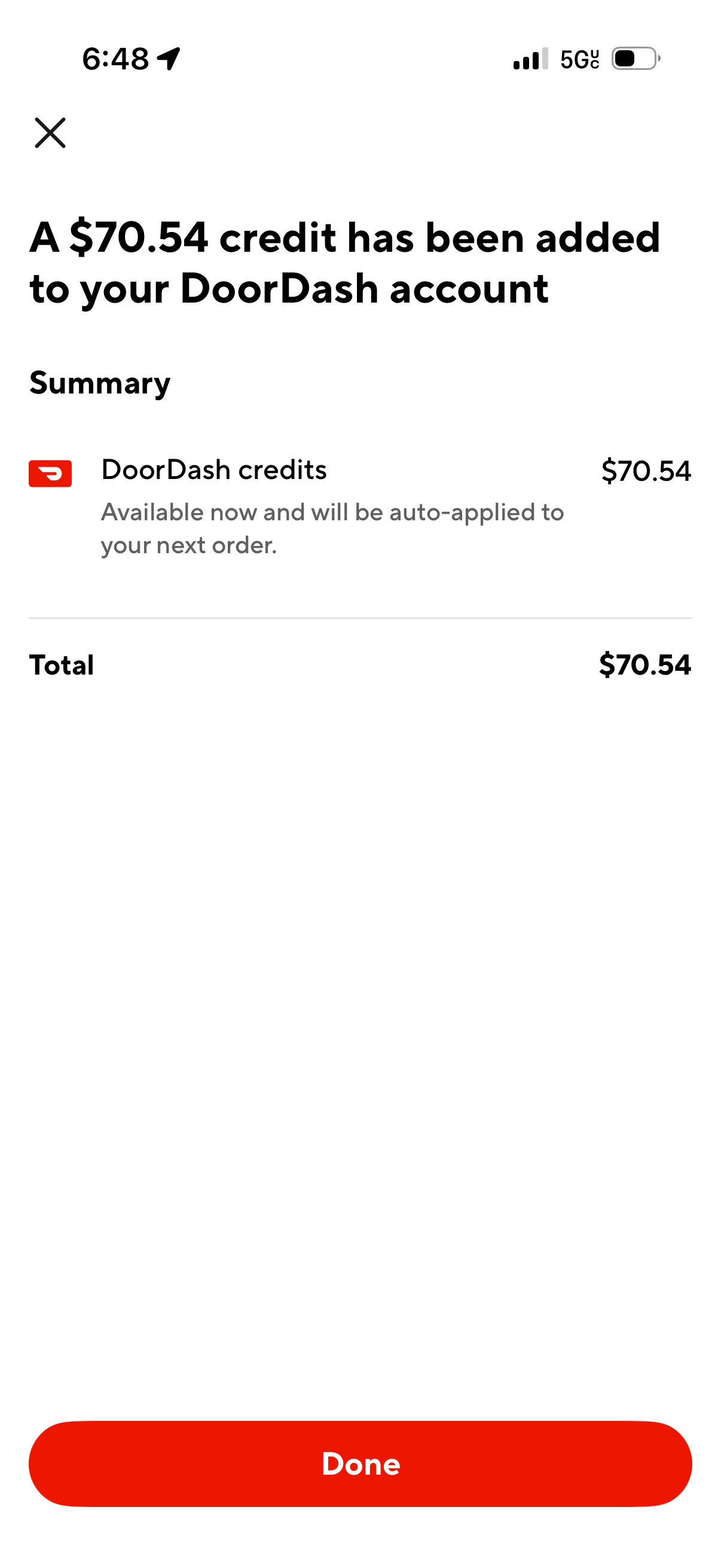Tap the cellular signal bars indicator
The image size is (721, 1568).
click(x=527, y=58)
